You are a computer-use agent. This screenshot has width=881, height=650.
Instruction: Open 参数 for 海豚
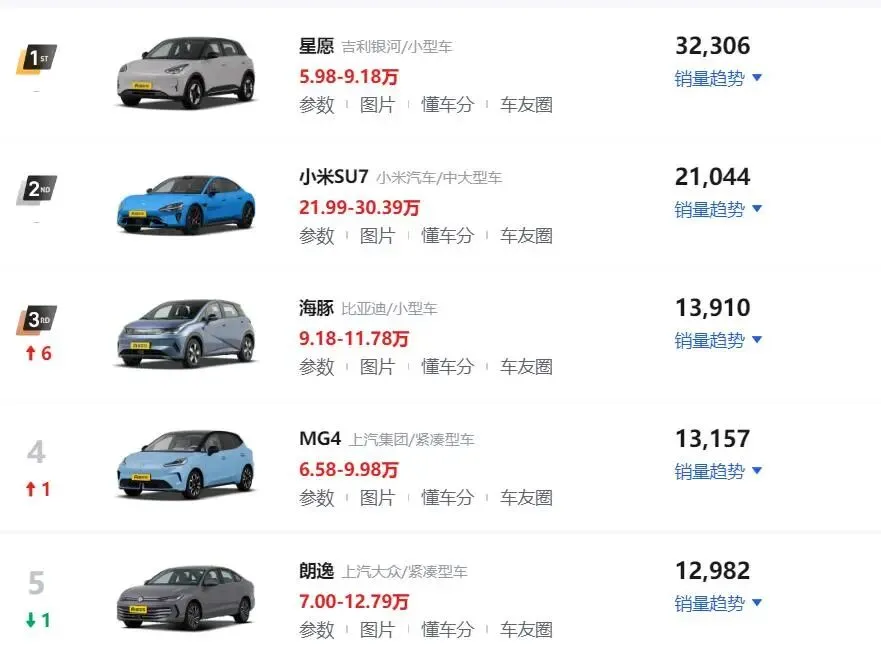coord(317,366)
